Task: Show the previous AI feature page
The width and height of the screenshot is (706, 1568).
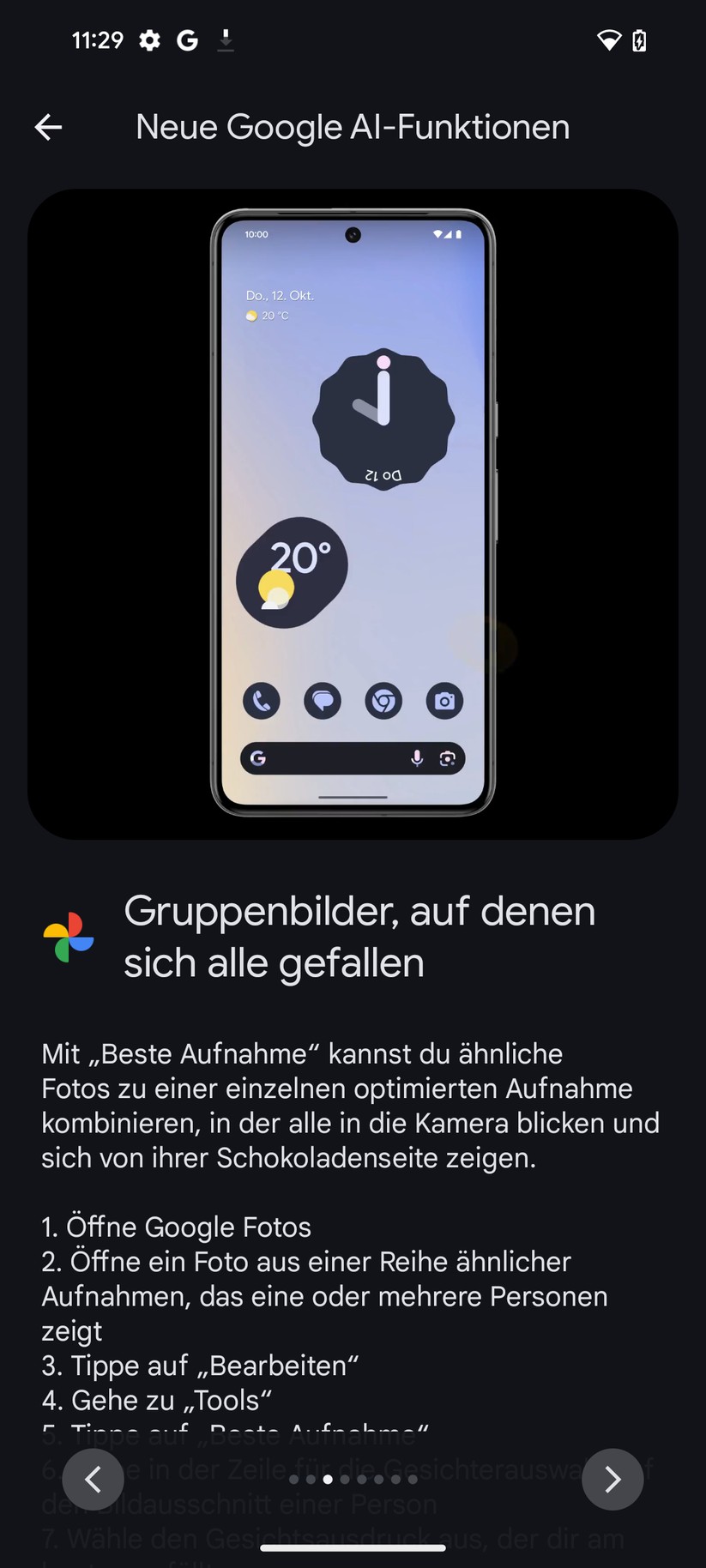Action: tap(94, 1479)
